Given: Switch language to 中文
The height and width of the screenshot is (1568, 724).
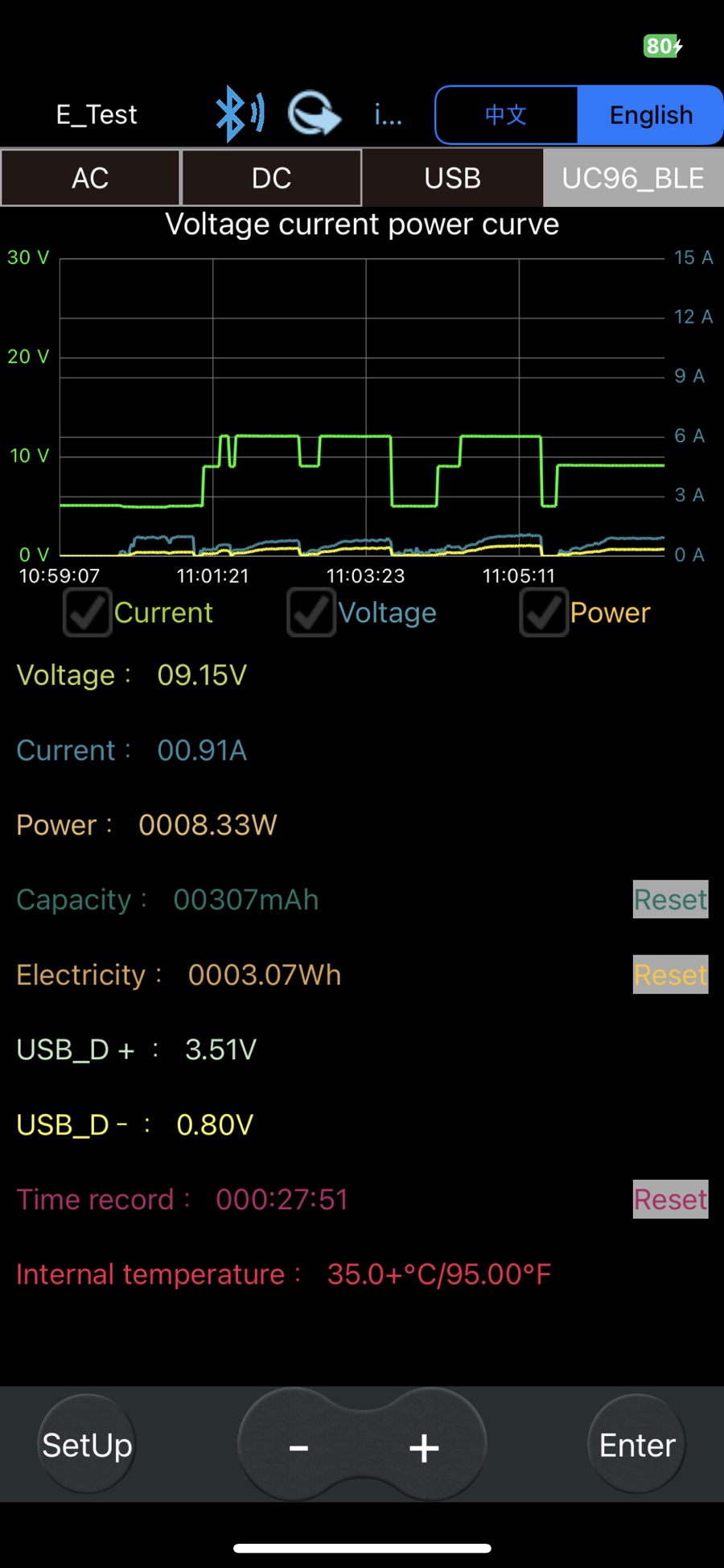Looking at the screenshot, I should coord(506,115).
